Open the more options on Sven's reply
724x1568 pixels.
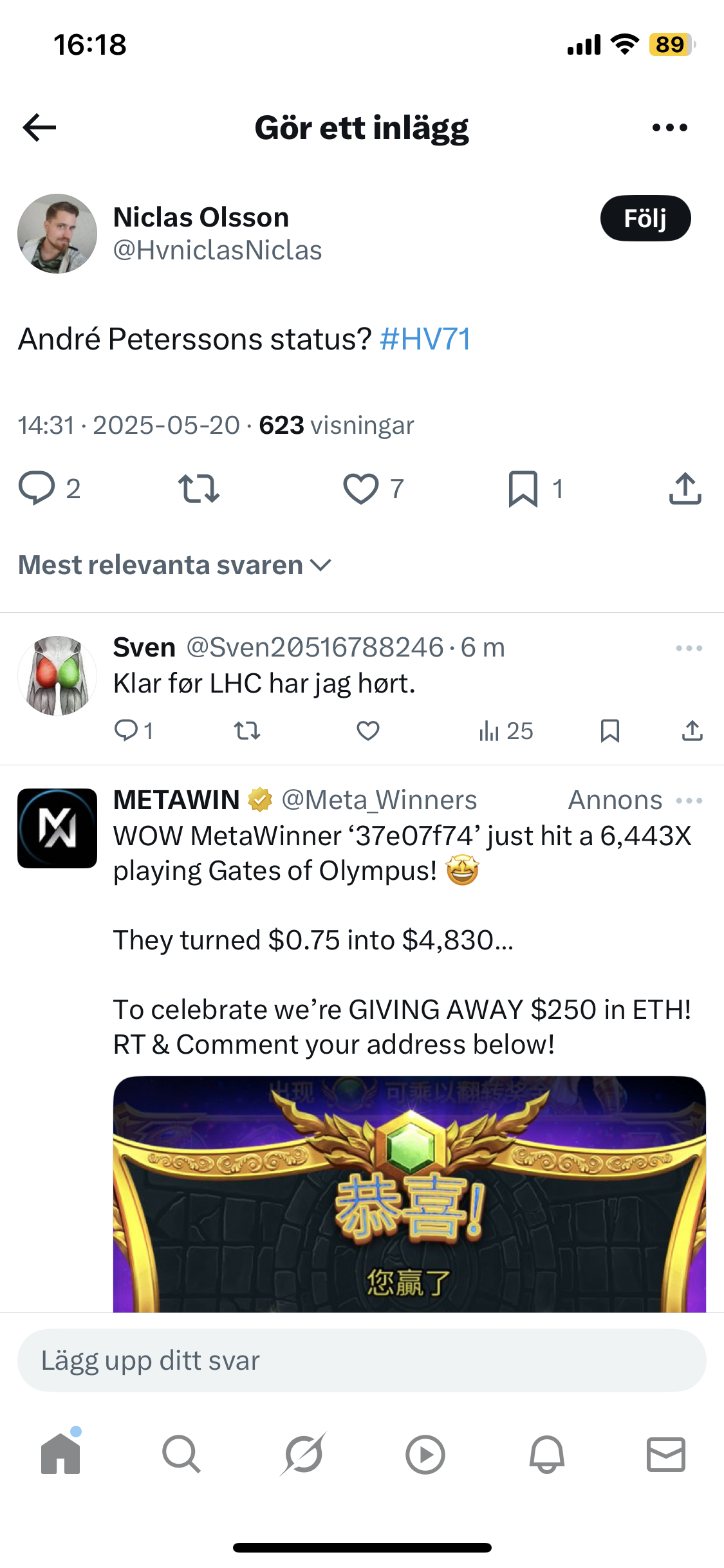click(689, 648)
